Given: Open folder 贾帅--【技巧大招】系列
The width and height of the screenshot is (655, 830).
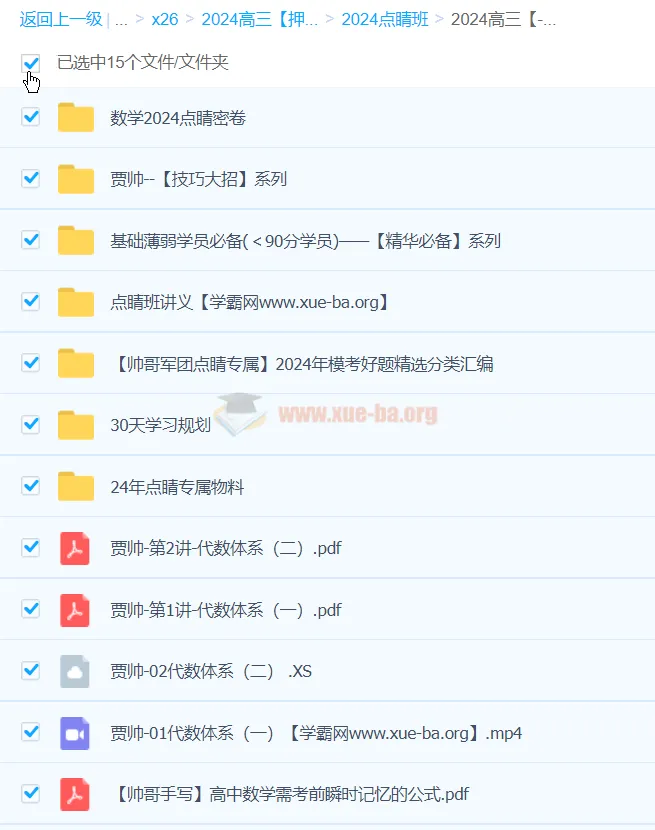Looking at the screenshot, I should point(199,179).
